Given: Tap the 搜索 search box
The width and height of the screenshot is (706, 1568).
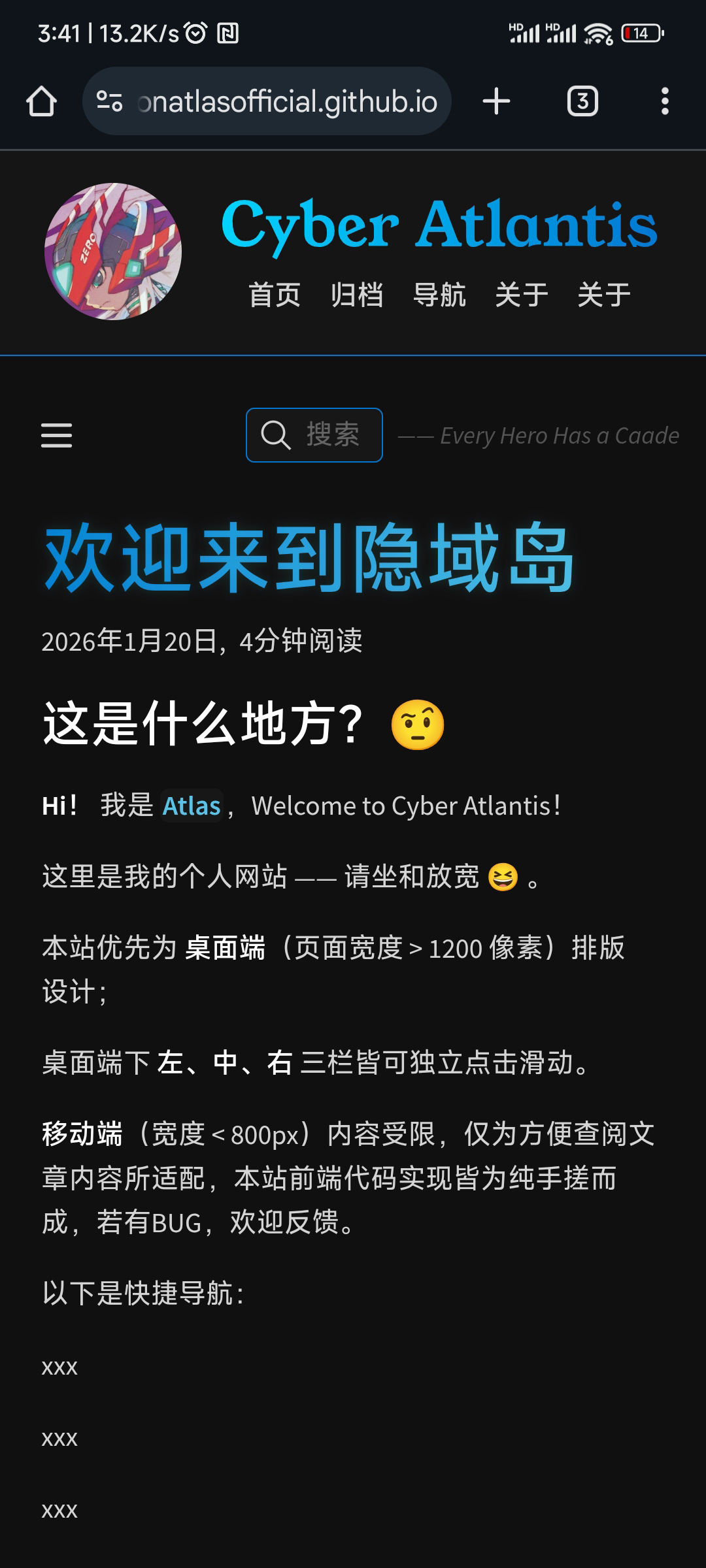Looking at the screenshot, I should coord(314,435).
